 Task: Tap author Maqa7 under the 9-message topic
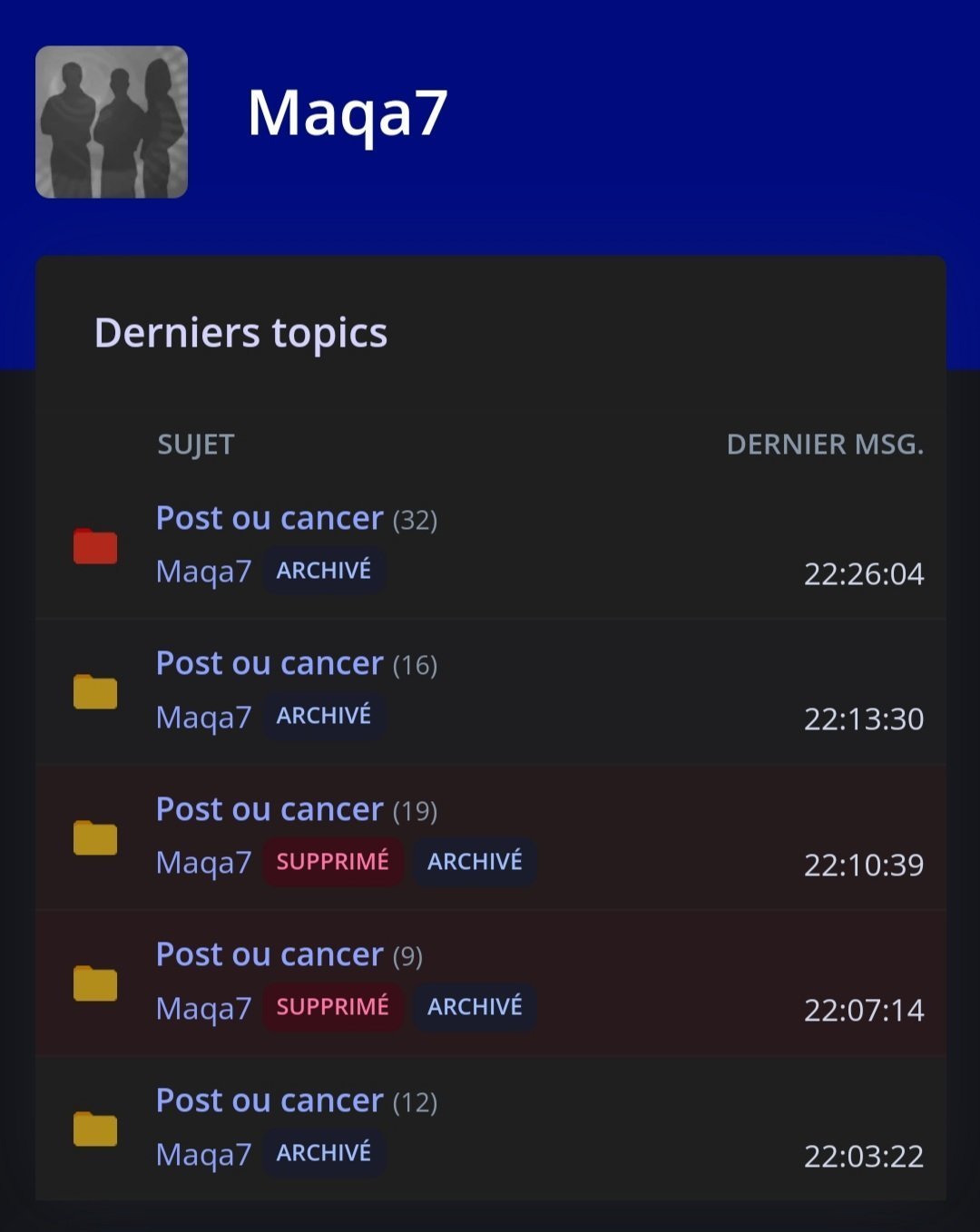click(x=203, y=1008)
